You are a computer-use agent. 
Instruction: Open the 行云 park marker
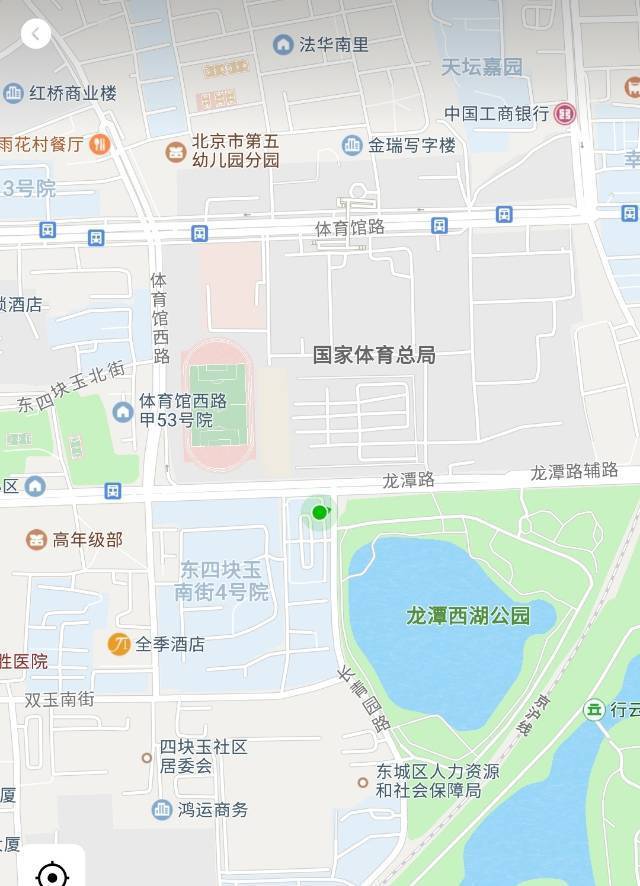coord(594,709)
